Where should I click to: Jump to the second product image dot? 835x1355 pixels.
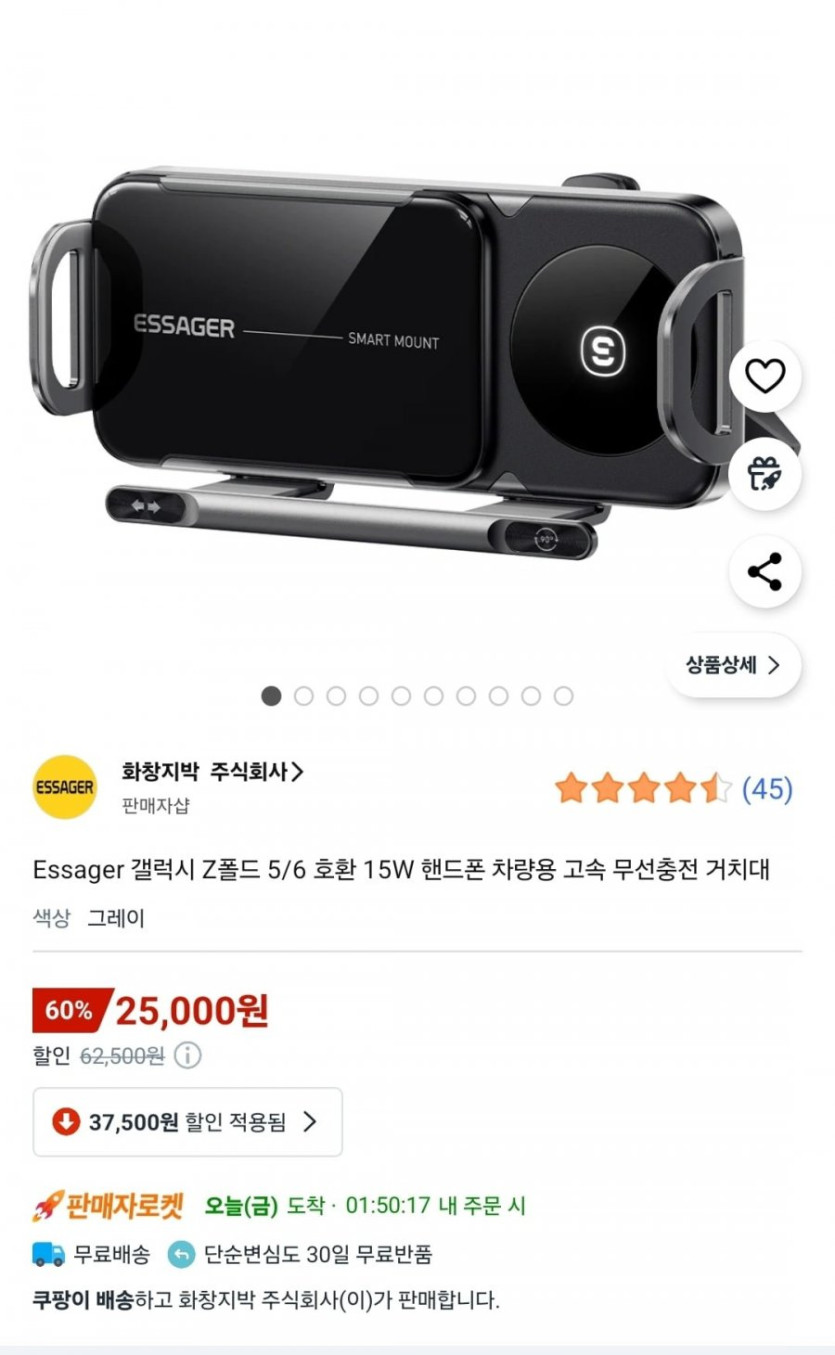point(303,696)
